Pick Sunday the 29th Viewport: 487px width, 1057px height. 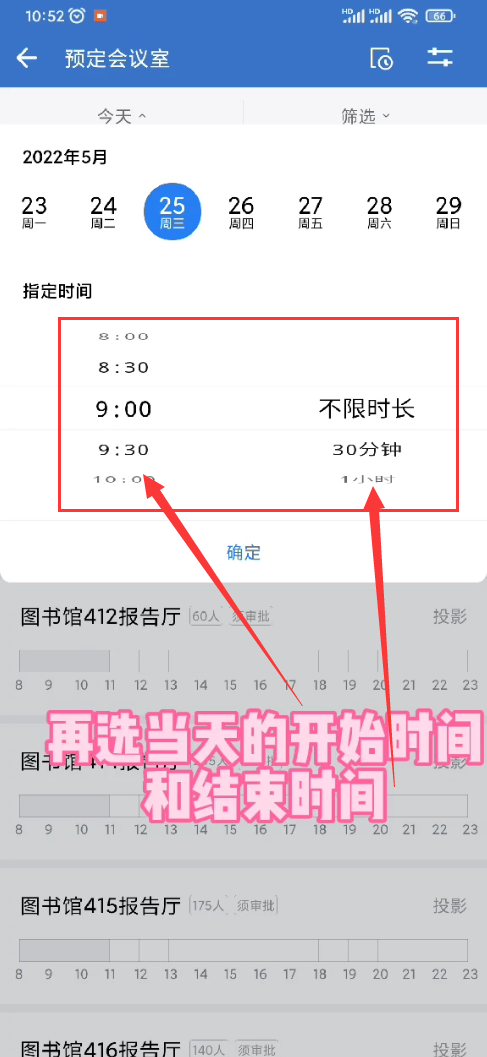click(449, 212)
